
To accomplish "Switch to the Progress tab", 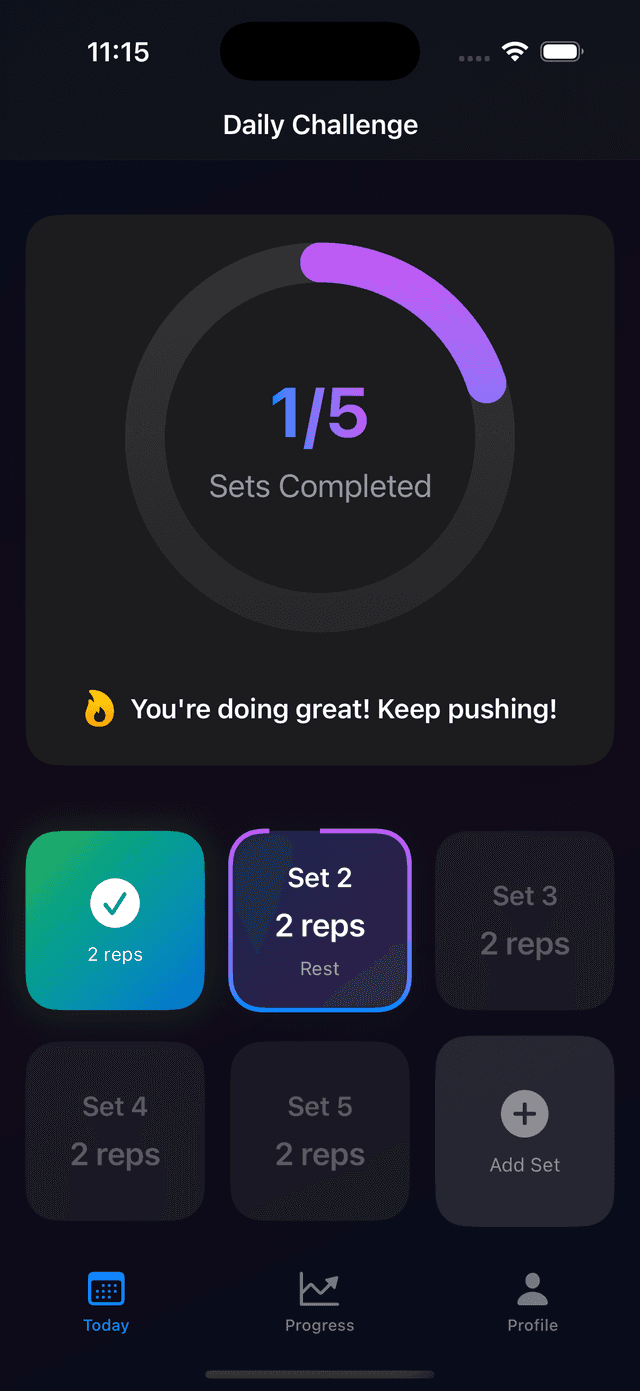I will pyautogui.click(x=320, y=1302).
